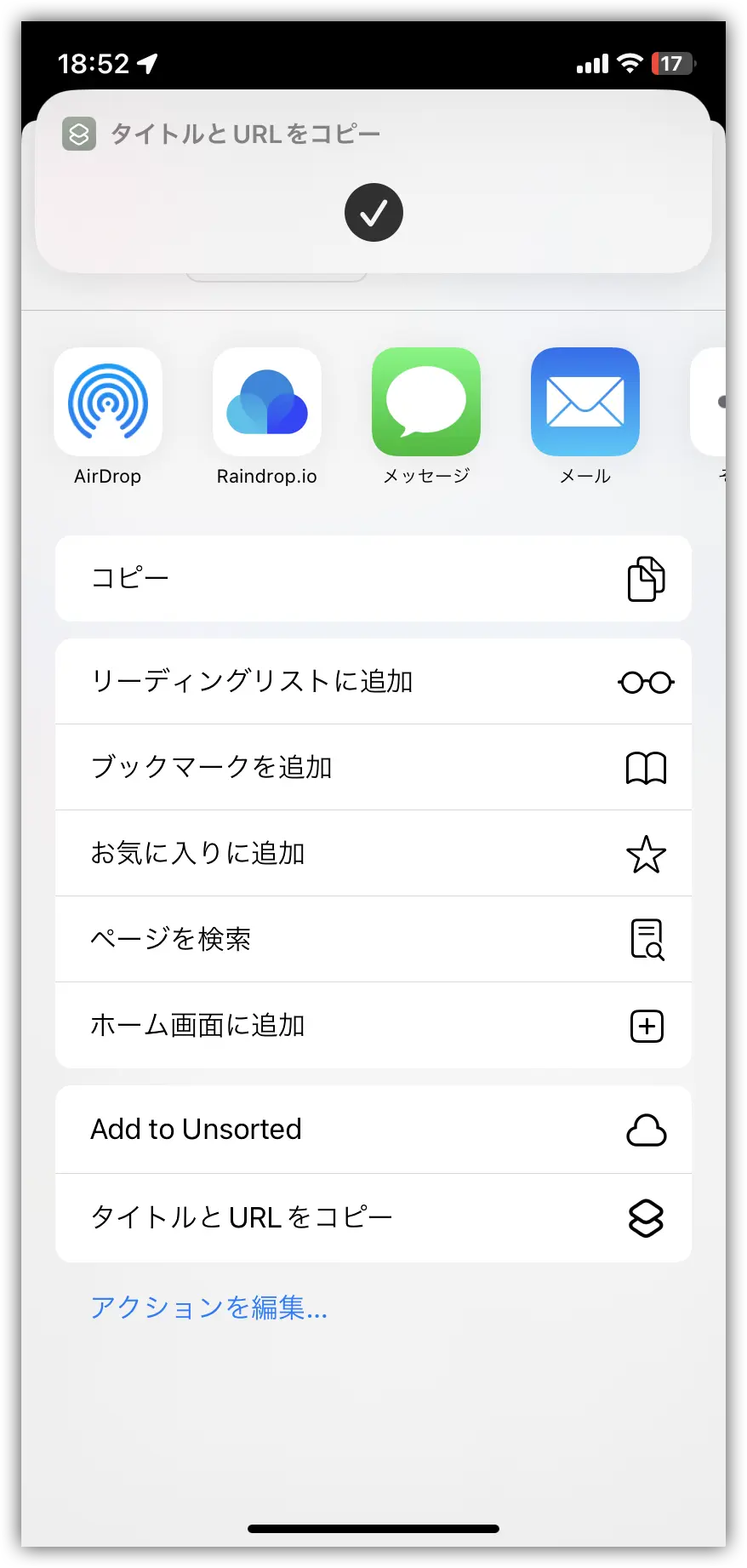Share to Raindrop.io
Viewport: 747px width, 1568px height.
(266, 403)
